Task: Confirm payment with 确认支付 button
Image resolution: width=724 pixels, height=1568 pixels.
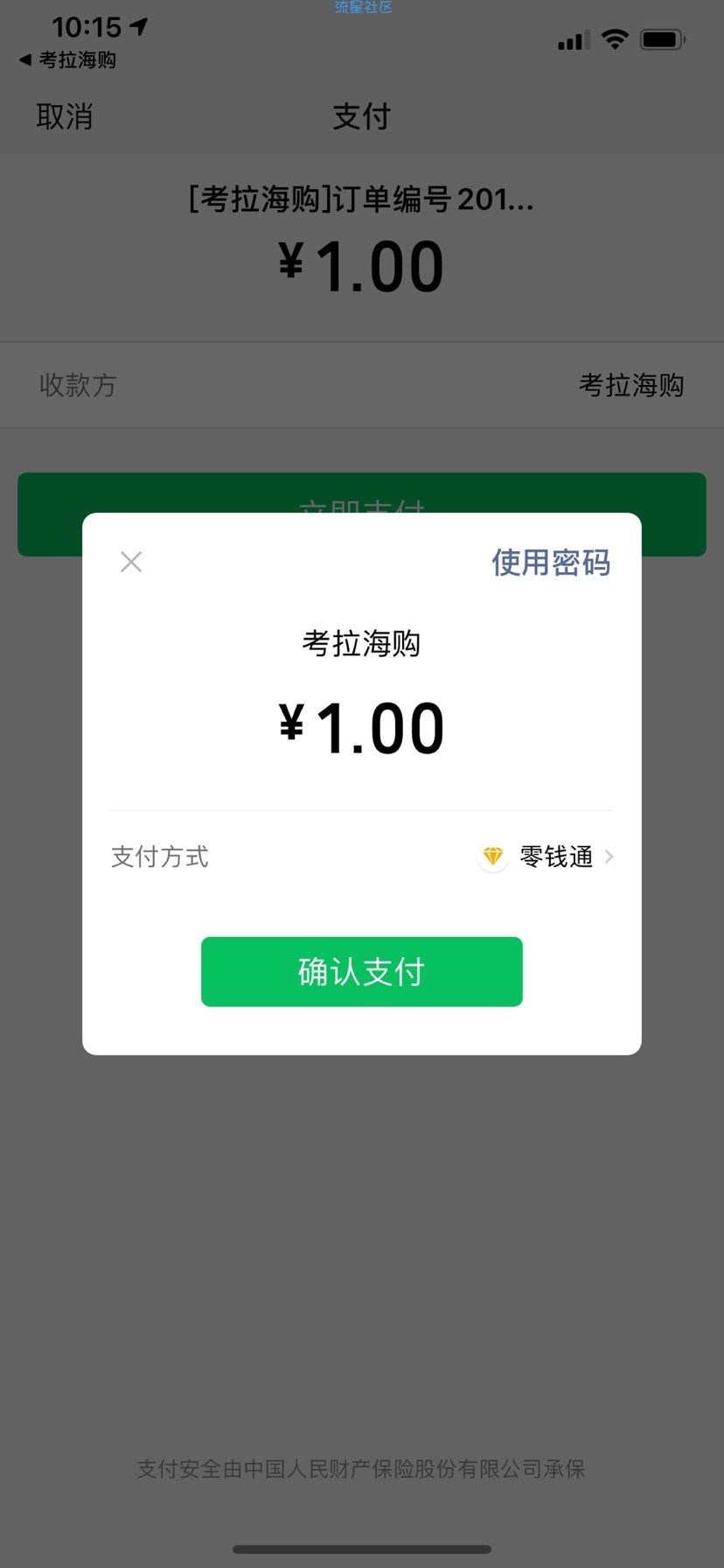Action: [361, 971]
